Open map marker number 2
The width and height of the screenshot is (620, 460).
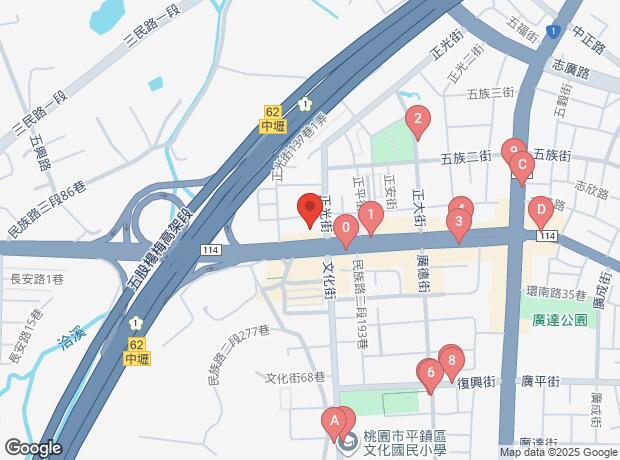click(417, 121)
